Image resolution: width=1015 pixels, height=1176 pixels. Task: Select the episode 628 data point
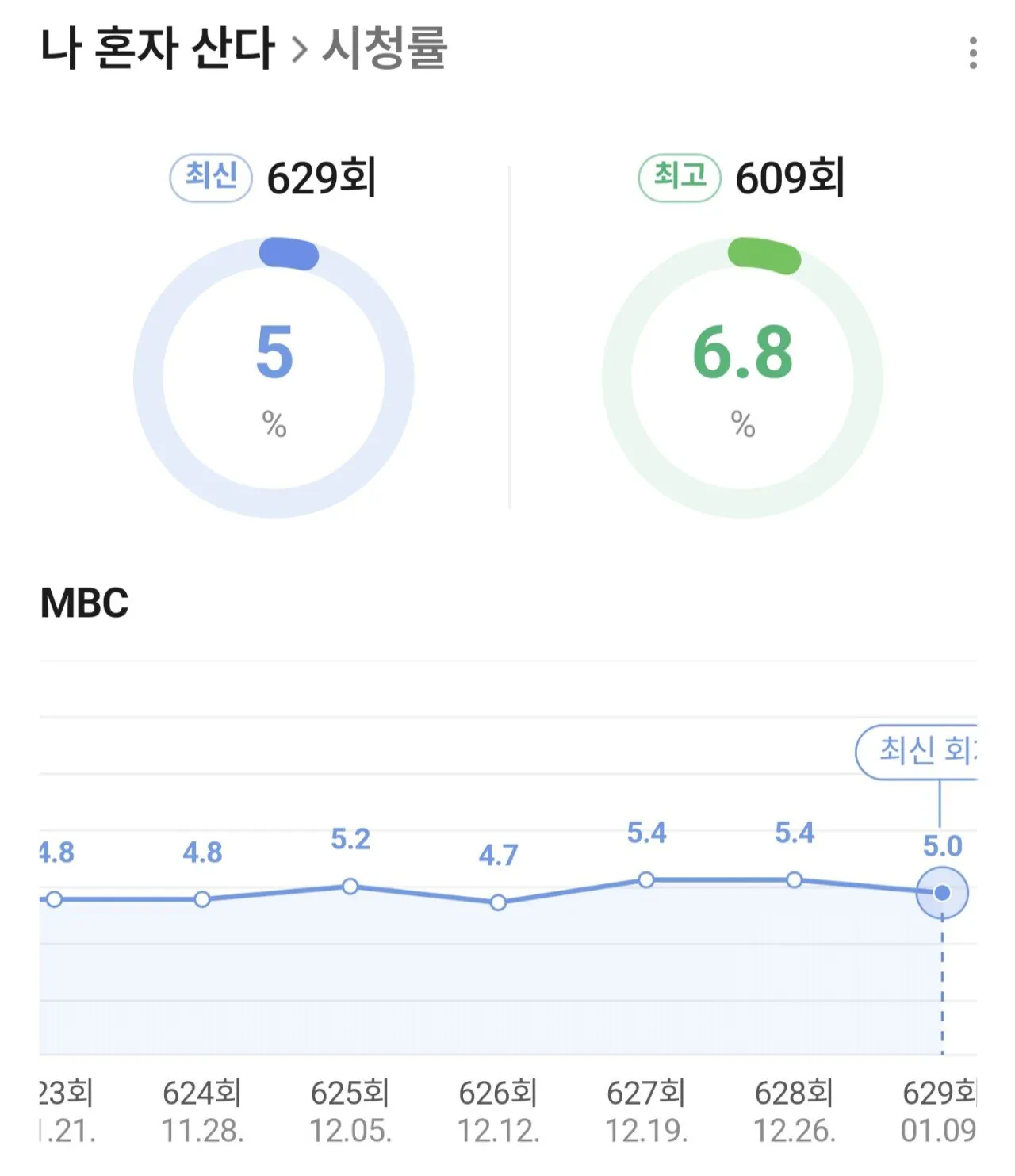tap(794, 879)
